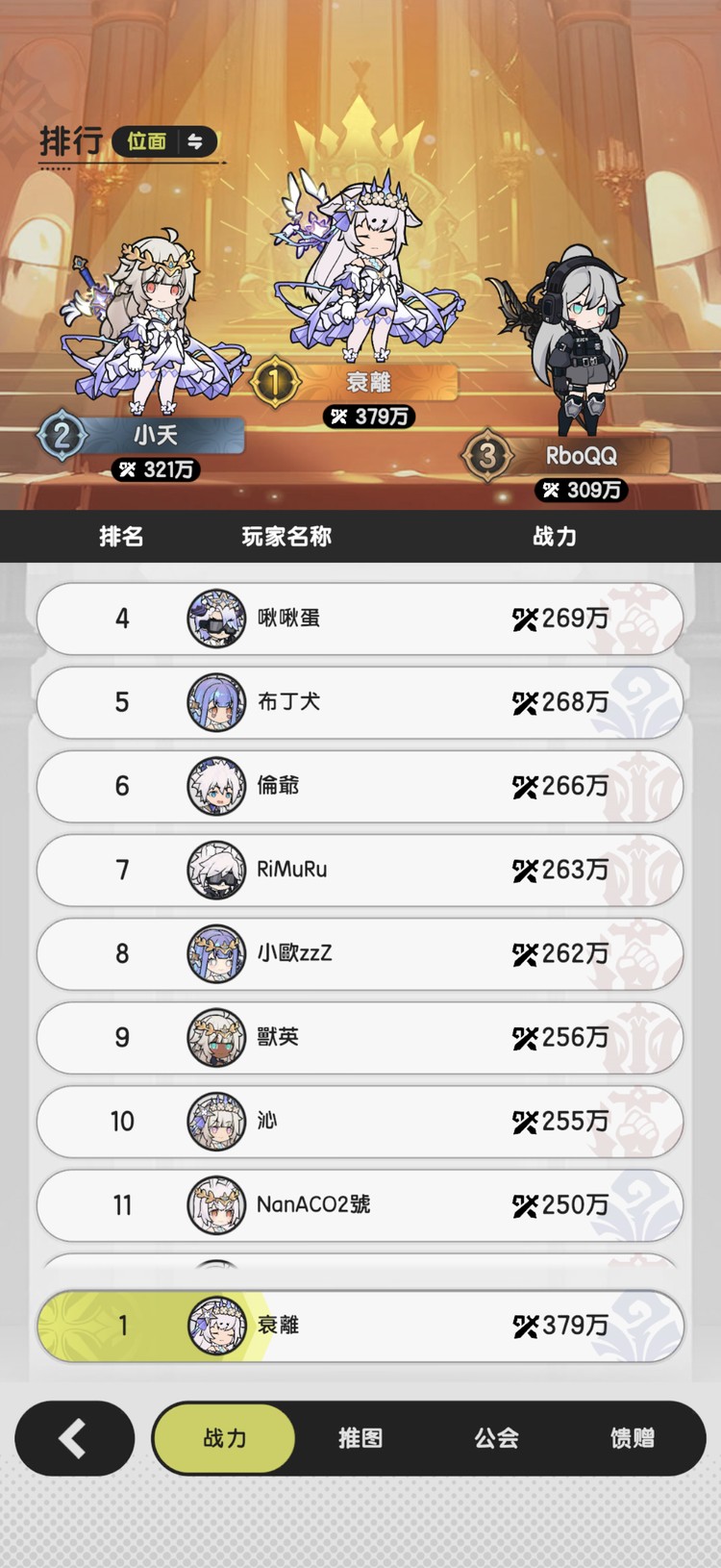
Task: View player NanACO2號 profile
Action: click(x=360, y=1204)
